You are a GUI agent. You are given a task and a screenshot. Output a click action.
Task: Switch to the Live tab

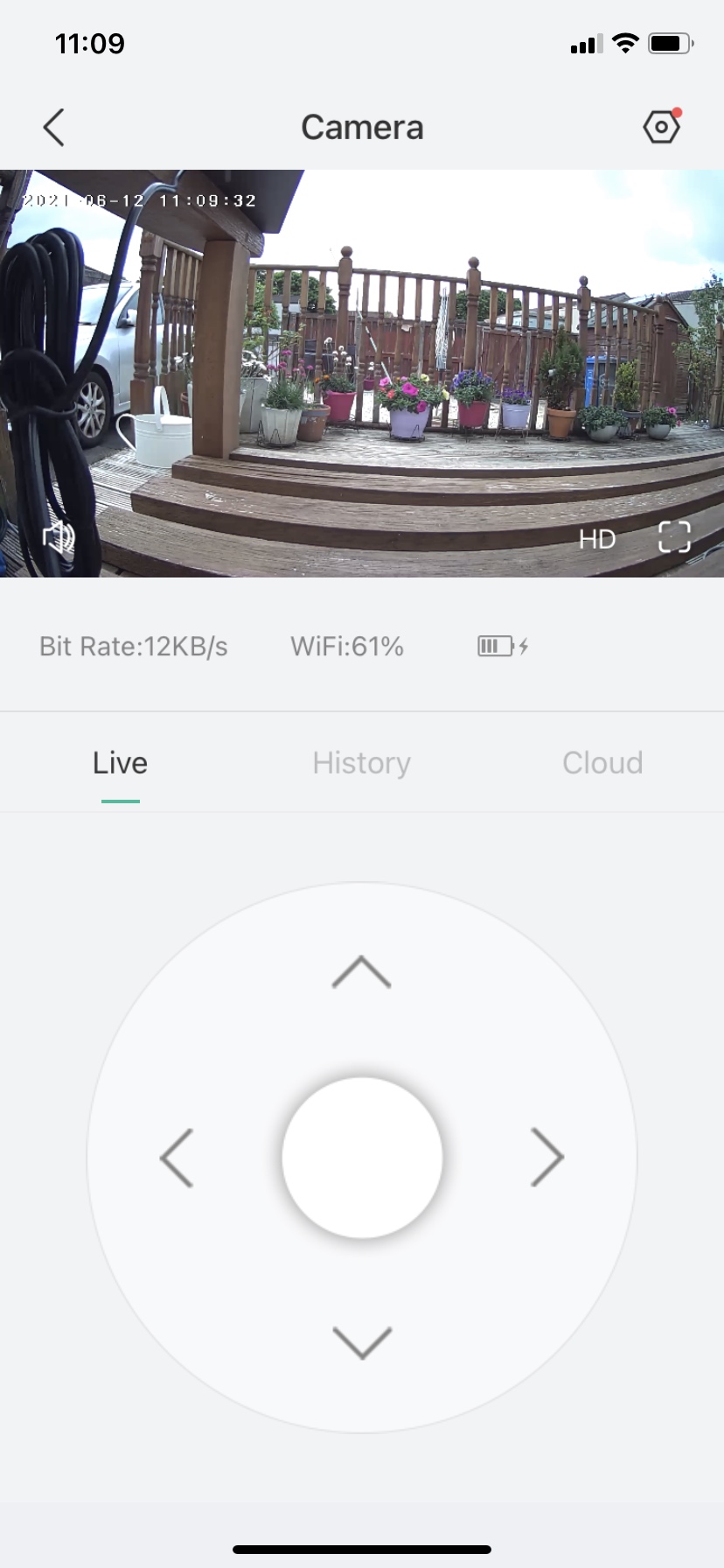[x=121, y=763]
